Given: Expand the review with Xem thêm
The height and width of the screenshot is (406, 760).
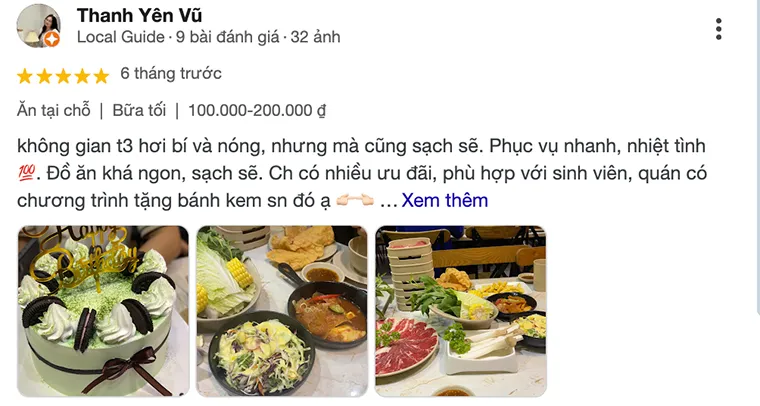Looking at the screenshot, I should point(445,200).
